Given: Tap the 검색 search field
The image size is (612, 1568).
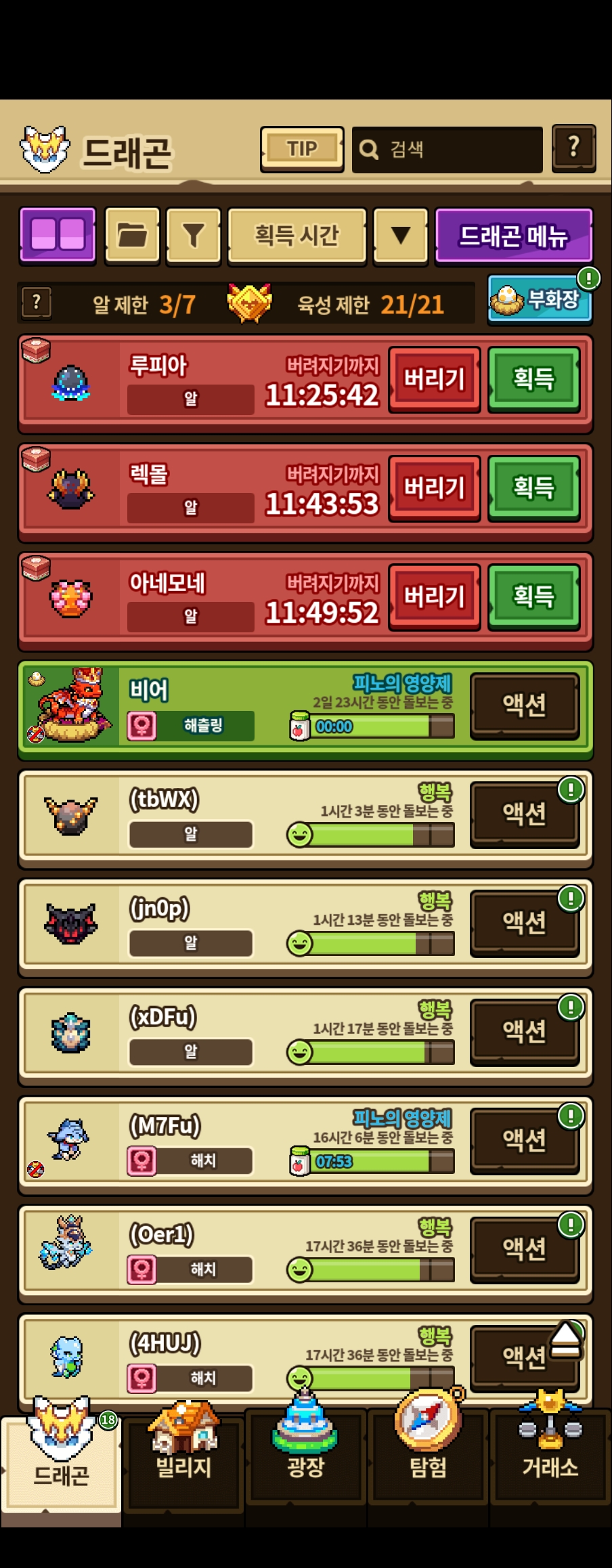Looking at the screenshot, I should tap(447, 149).
